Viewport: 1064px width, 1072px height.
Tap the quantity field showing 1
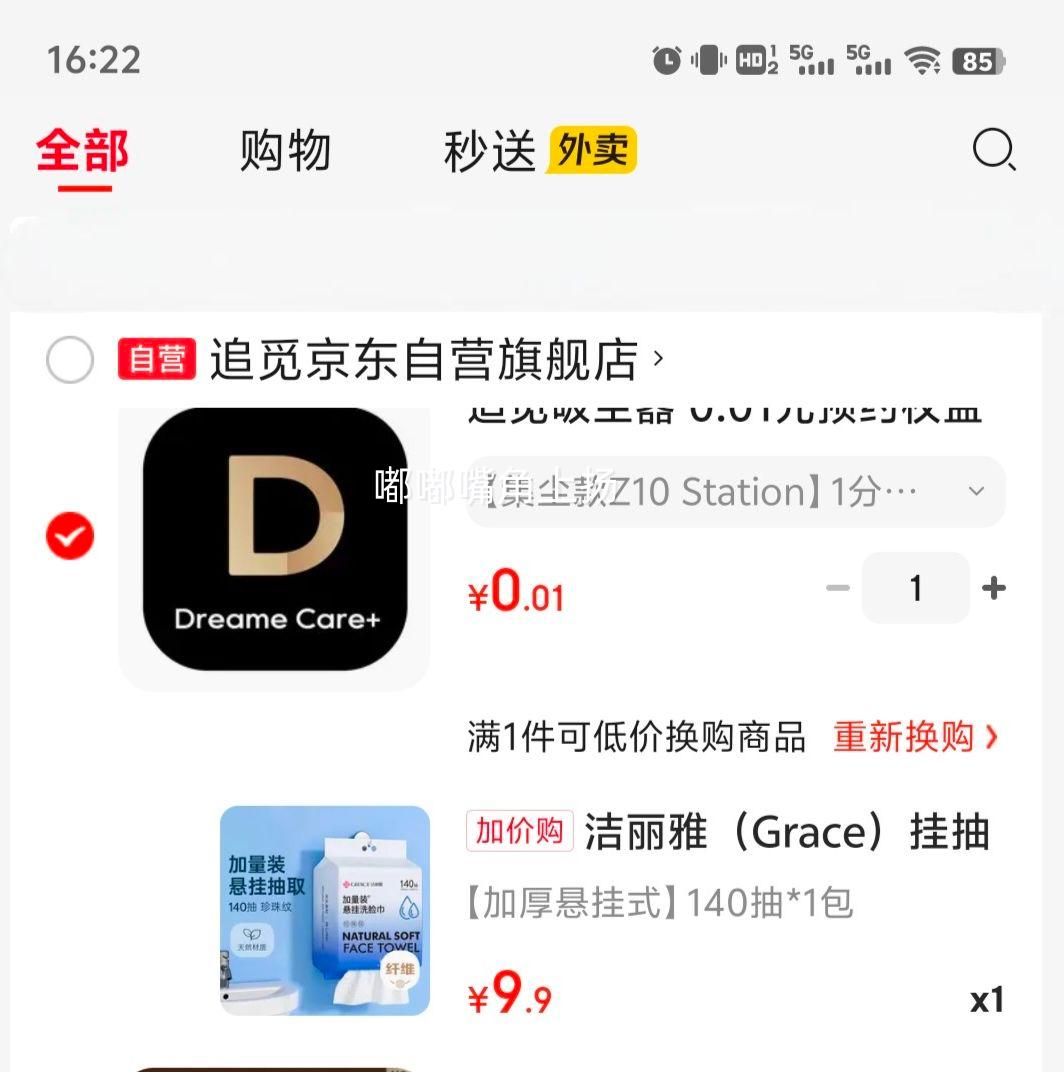(915, 588)
